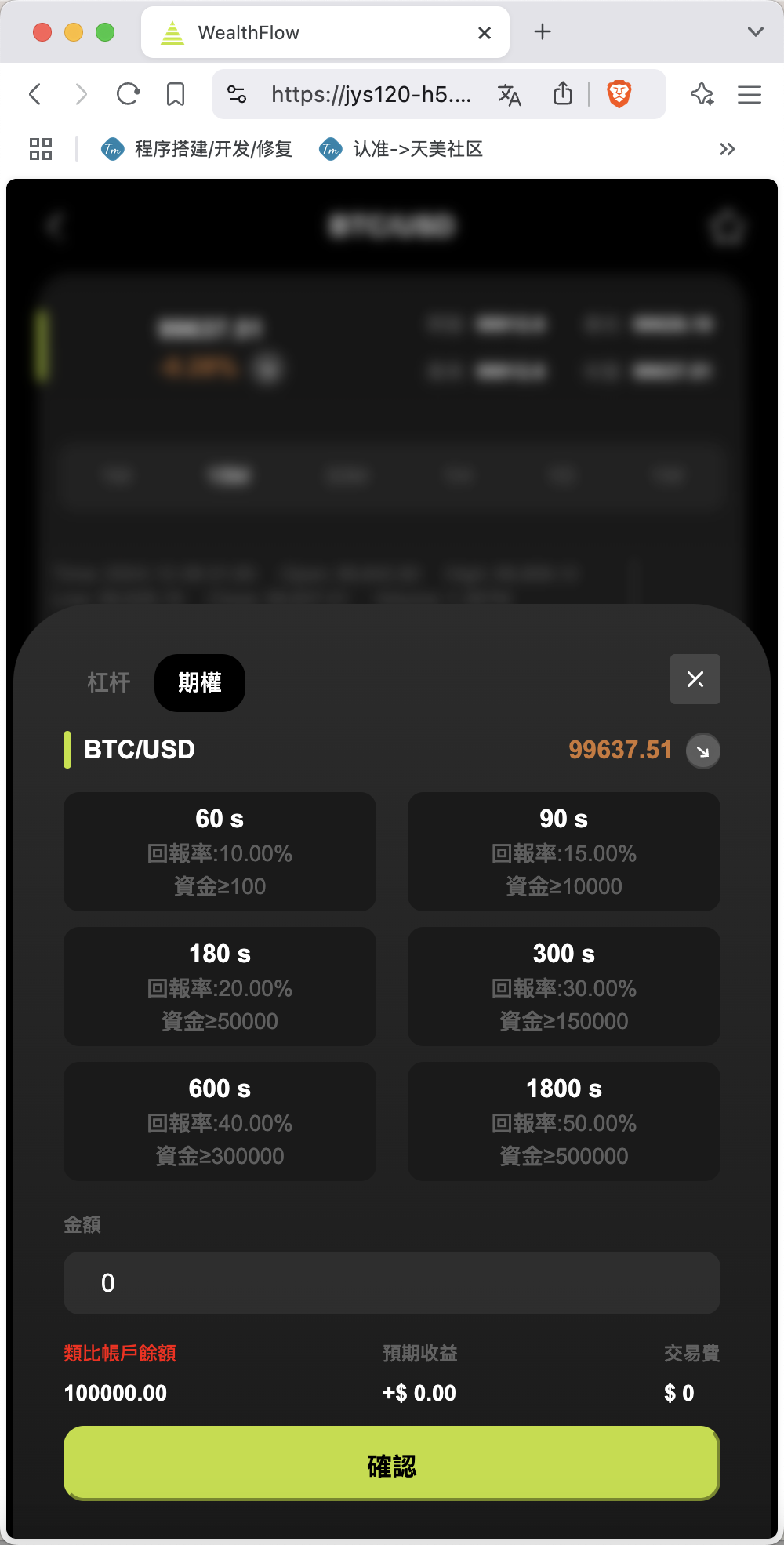
Task: Close the WealthFlow browser tab
Action: (x=485, y=33)
